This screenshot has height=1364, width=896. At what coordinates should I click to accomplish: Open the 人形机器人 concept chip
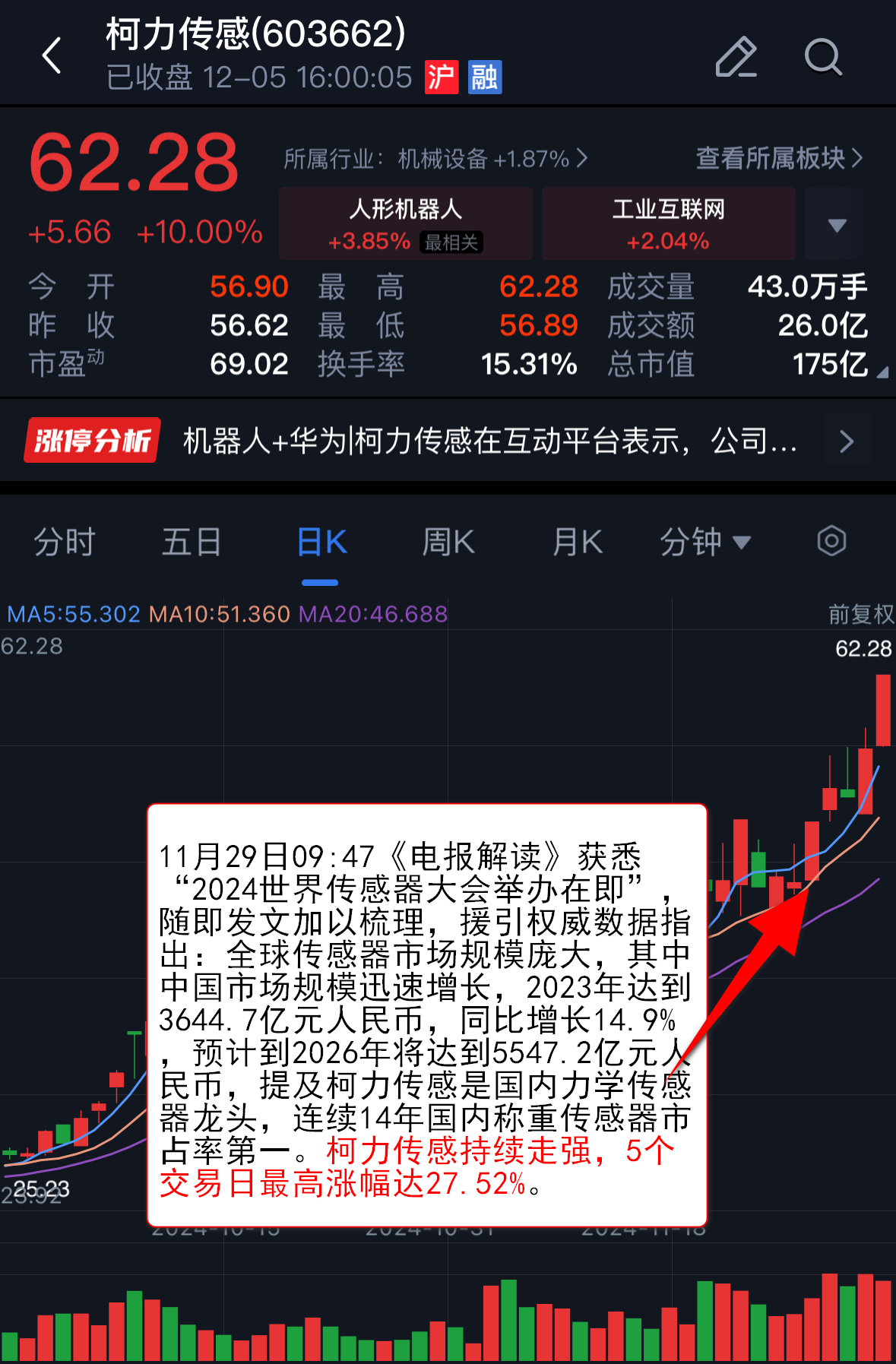[x=405, y=224]
